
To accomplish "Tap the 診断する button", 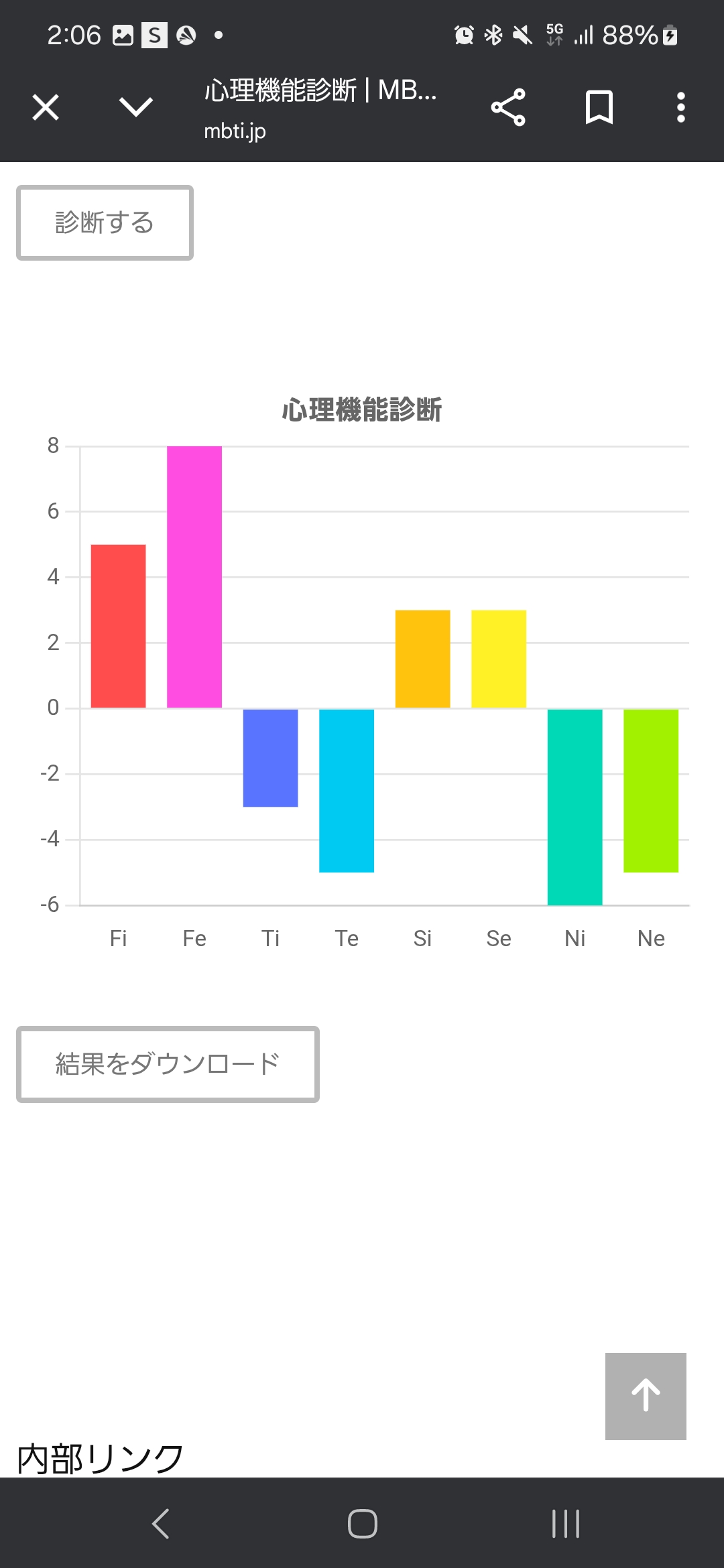I will pos(105,222).
